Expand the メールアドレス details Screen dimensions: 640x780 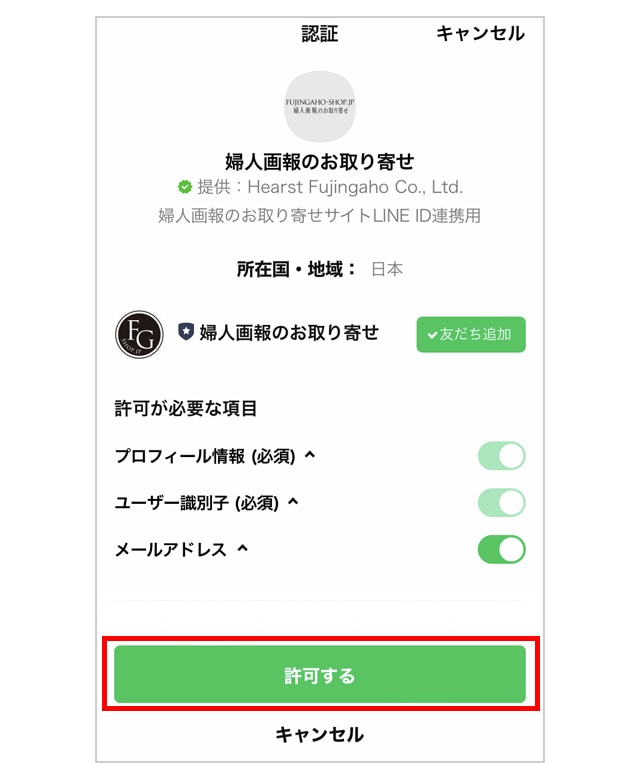click(242, 549)
